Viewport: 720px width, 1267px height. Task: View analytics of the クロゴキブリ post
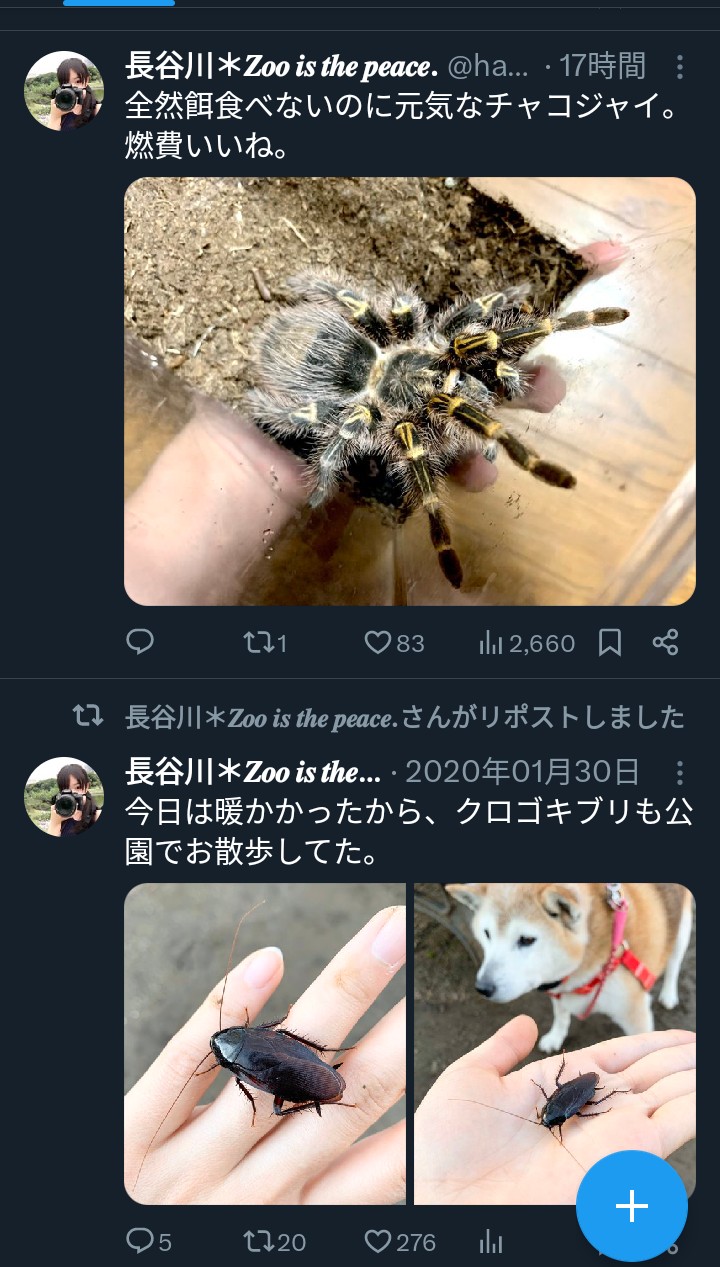coord(491,1242)
